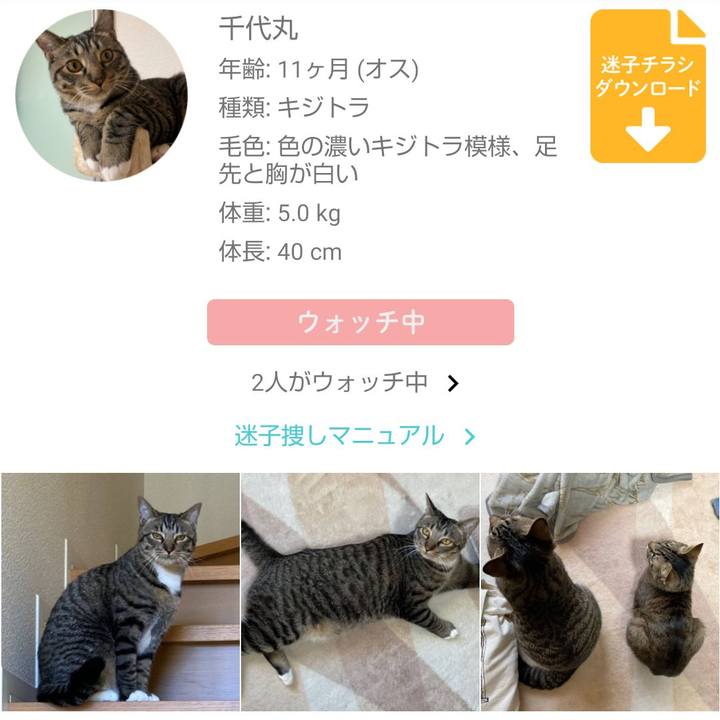Download the 迷子チラシ flyer
The image size is (720, 720).
[648, 86]
